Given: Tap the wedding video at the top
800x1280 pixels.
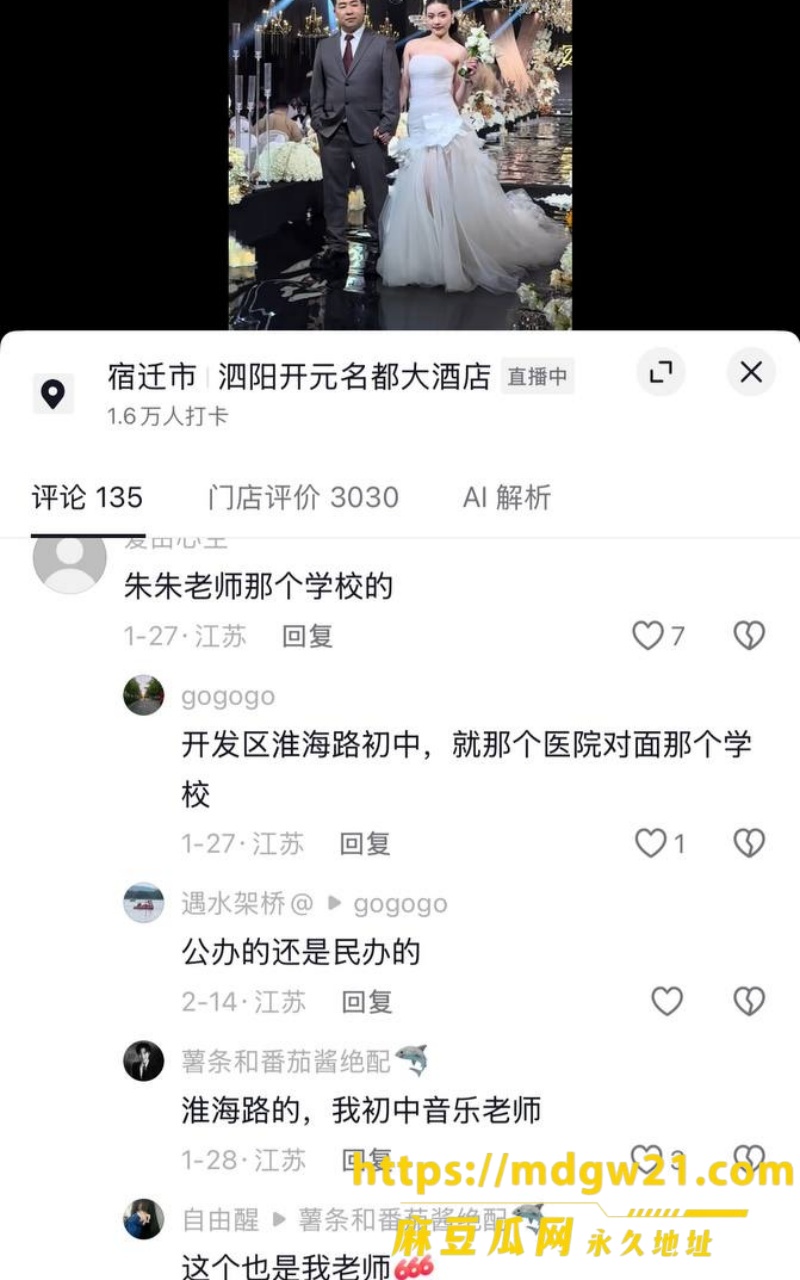Looking at the screenshot, I should (400, 165).
